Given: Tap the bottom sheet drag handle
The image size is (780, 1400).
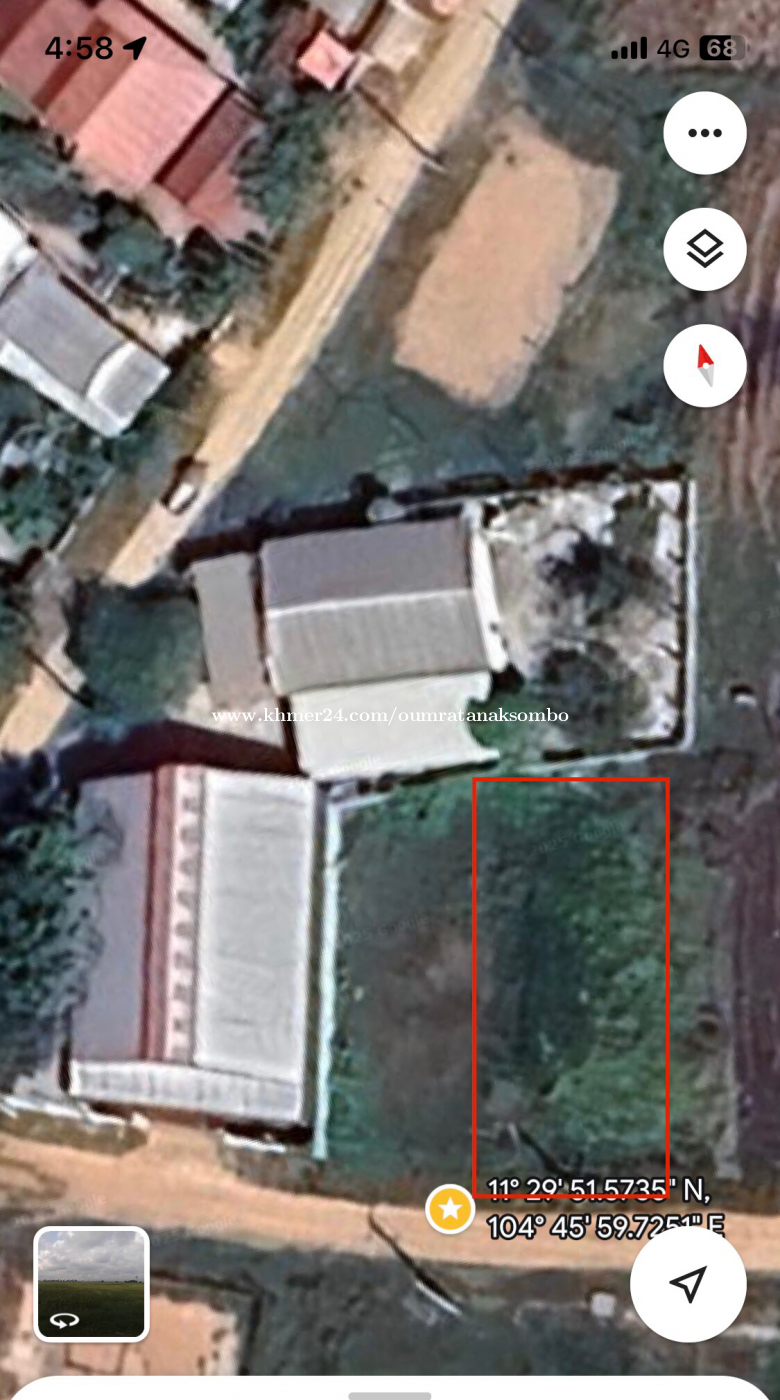Looking at the screenshot, I should tap(390, 1394).
